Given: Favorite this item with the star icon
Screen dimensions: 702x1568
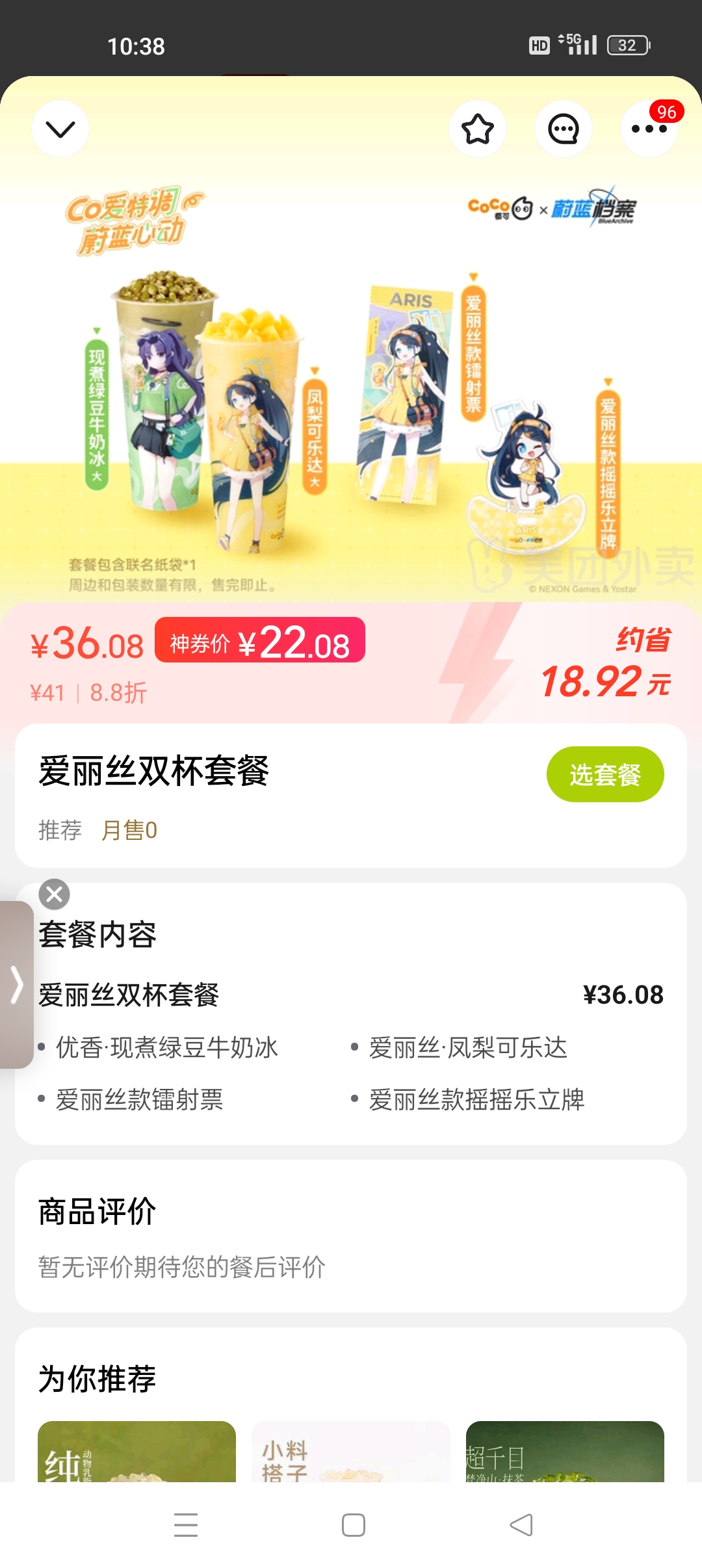Looking at the screenshot, I should point(478,129).
